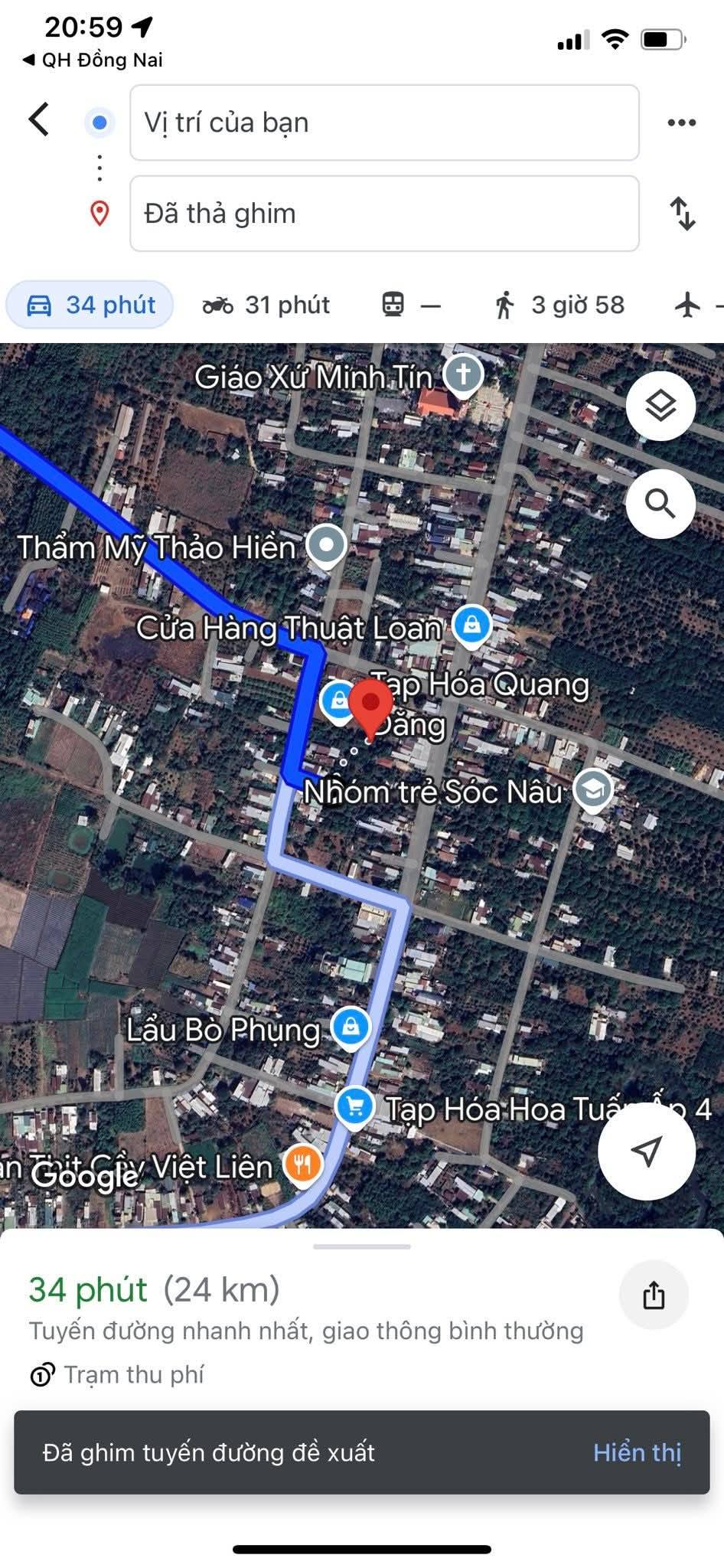Expand the route details handle
724x1568 pixels.
click(x=362, y=1246)
